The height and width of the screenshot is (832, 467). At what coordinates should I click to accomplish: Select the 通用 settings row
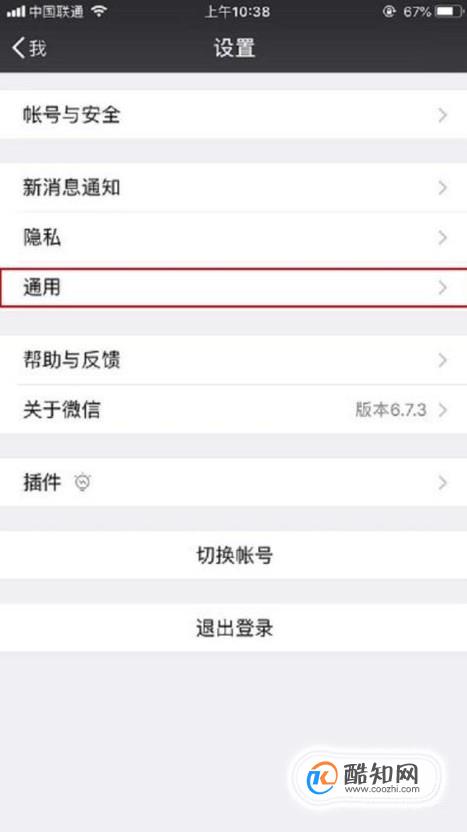[234, 287]
